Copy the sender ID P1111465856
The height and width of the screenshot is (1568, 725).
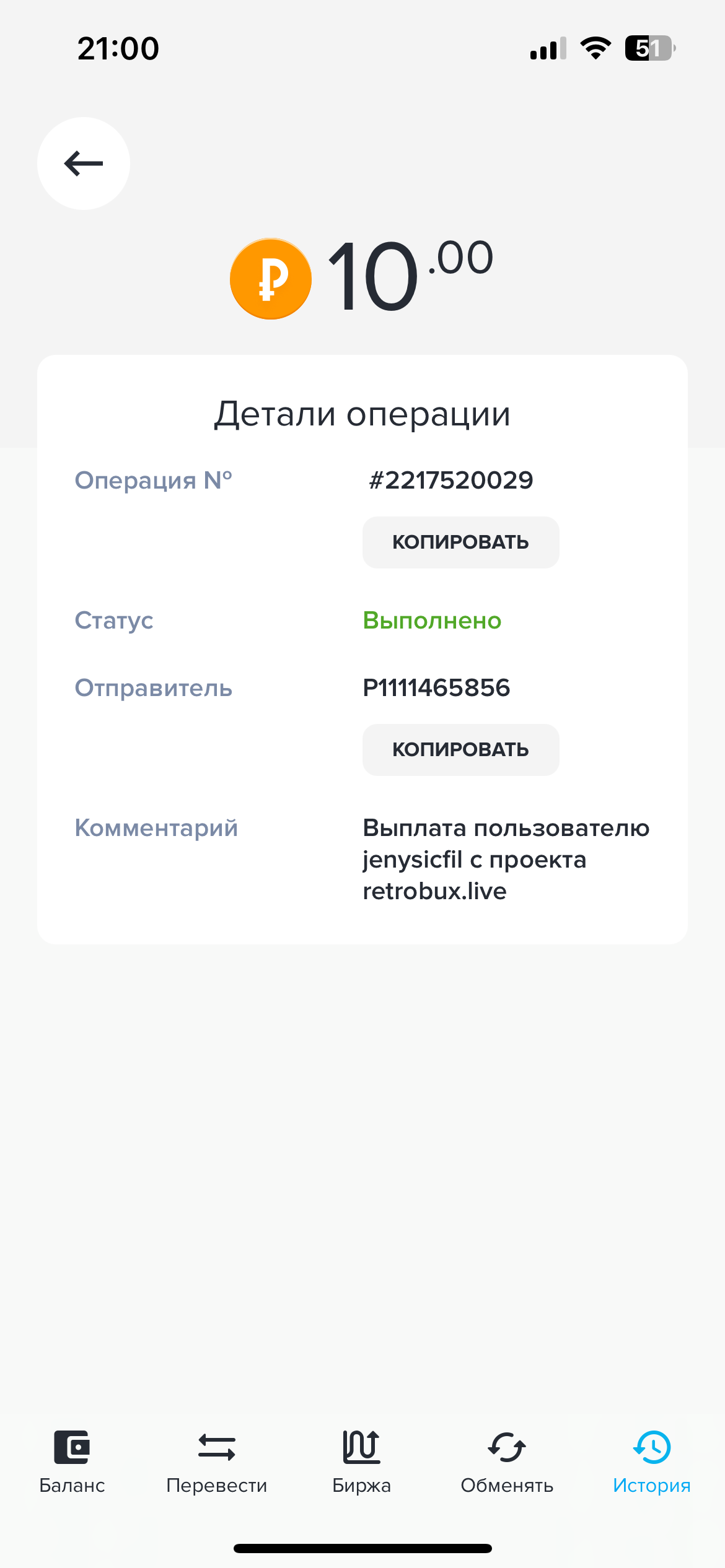(x=460, y=749)
